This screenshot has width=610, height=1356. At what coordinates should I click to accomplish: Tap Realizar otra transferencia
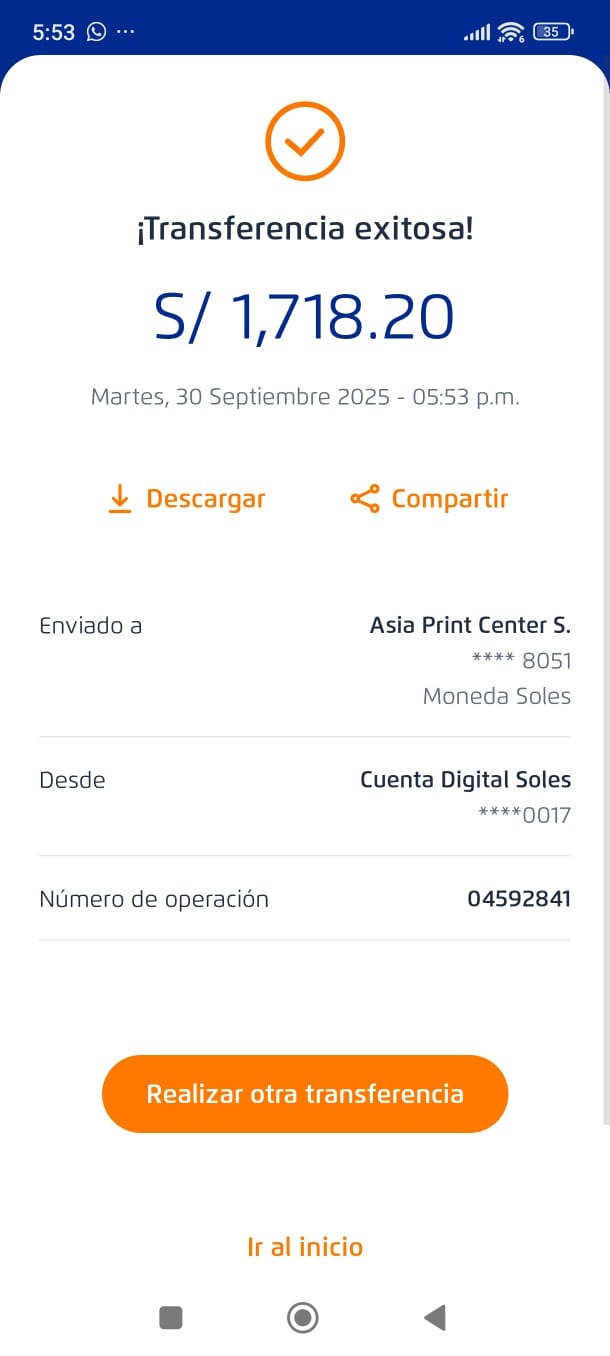point(305,1094)
